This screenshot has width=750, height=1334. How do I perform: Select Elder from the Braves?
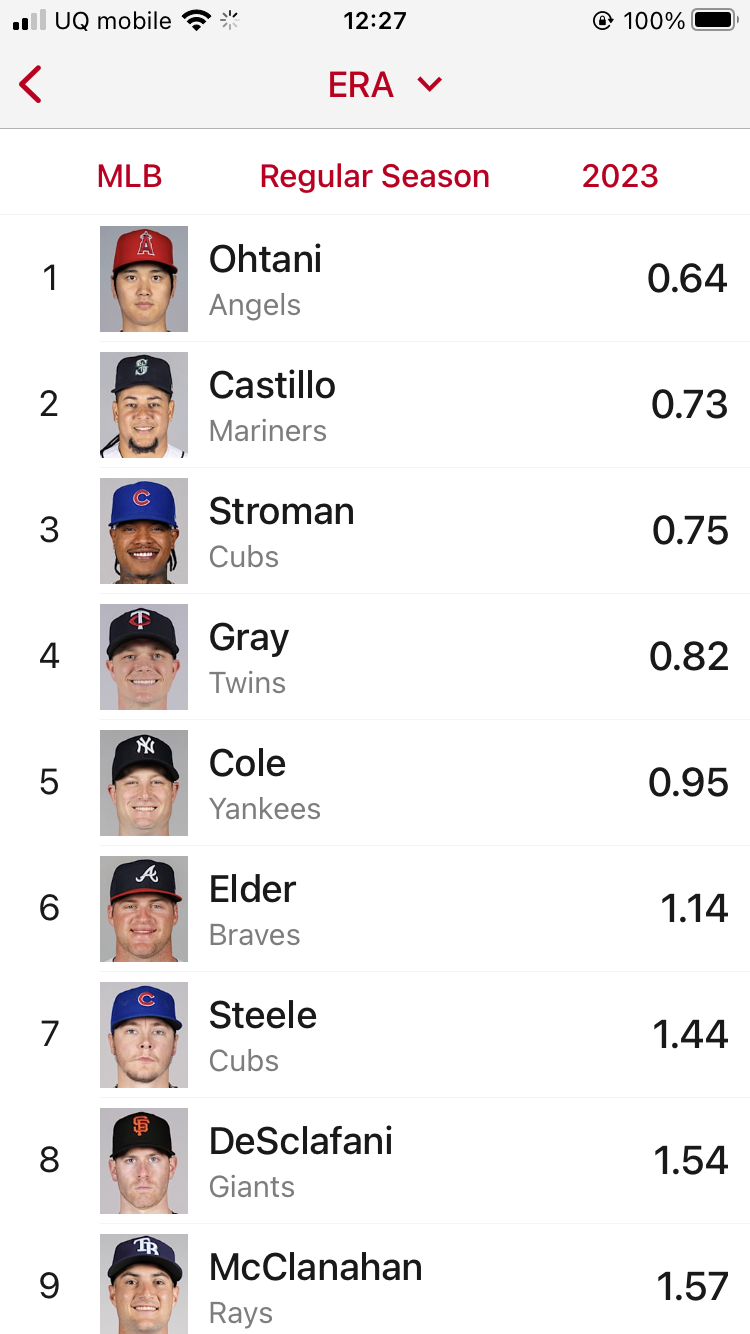tap(375, 908)
